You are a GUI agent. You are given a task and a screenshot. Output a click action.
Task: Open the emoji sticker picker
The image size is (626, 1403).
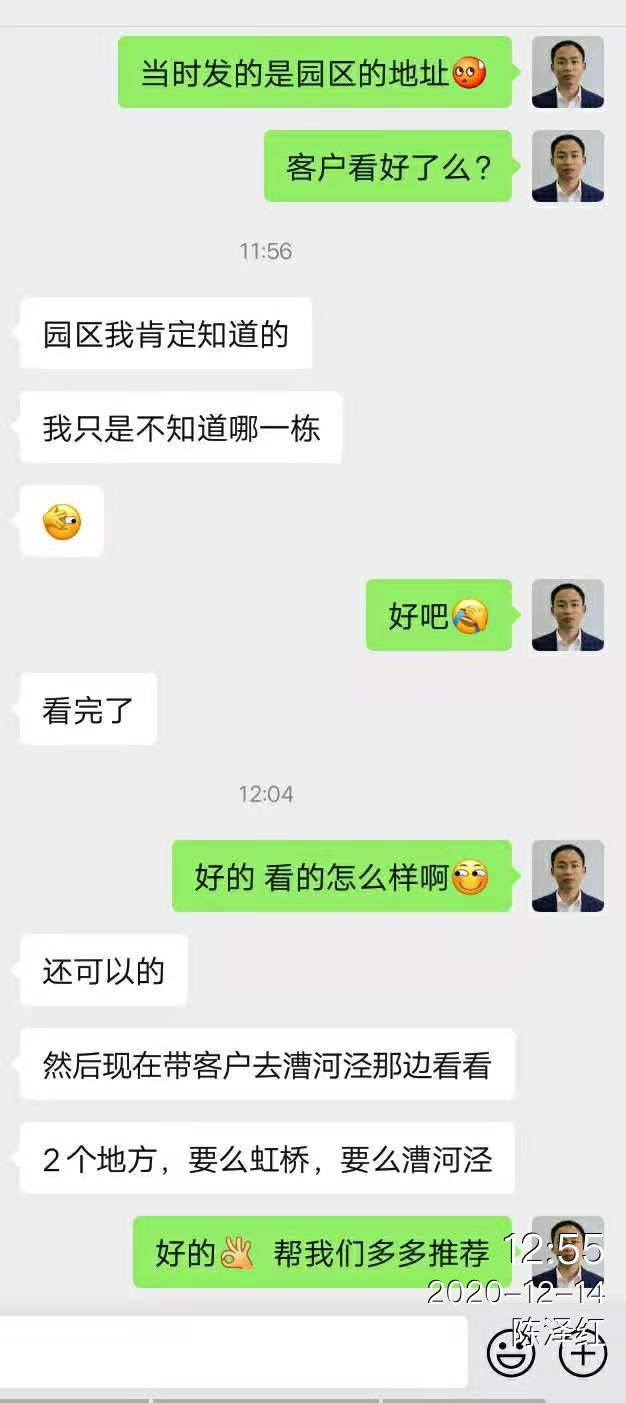tap(510, 1354)
